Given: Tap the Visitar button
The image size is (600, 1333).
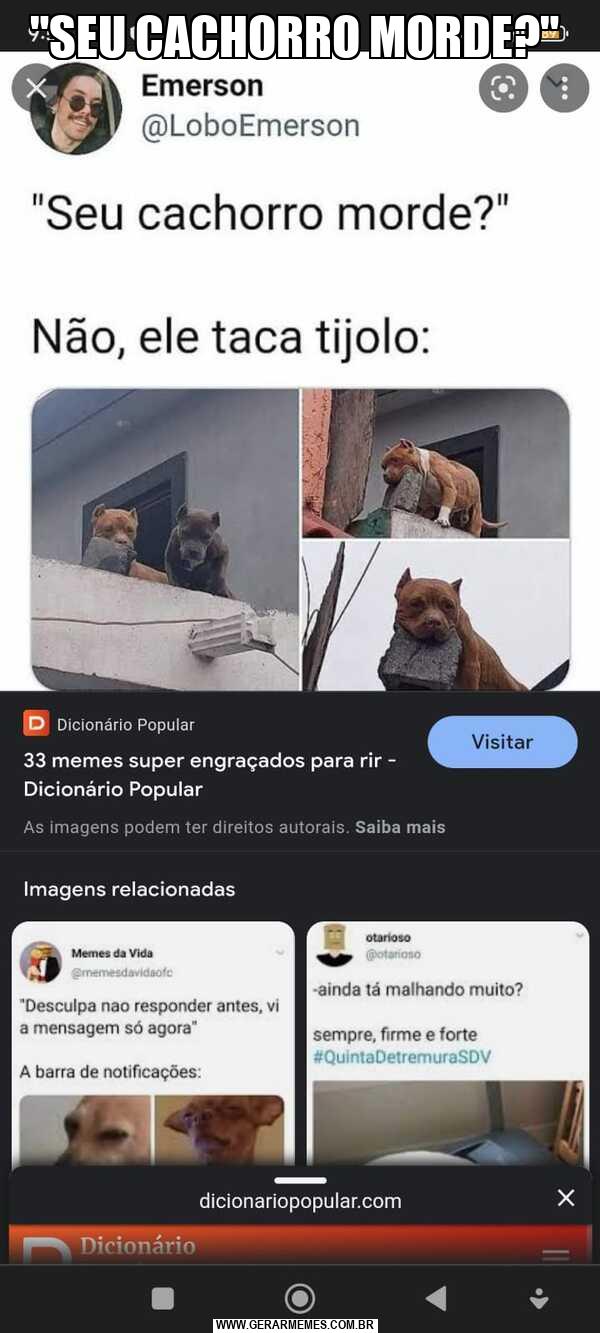Looking at the screenshot, I should pos(502,742).
